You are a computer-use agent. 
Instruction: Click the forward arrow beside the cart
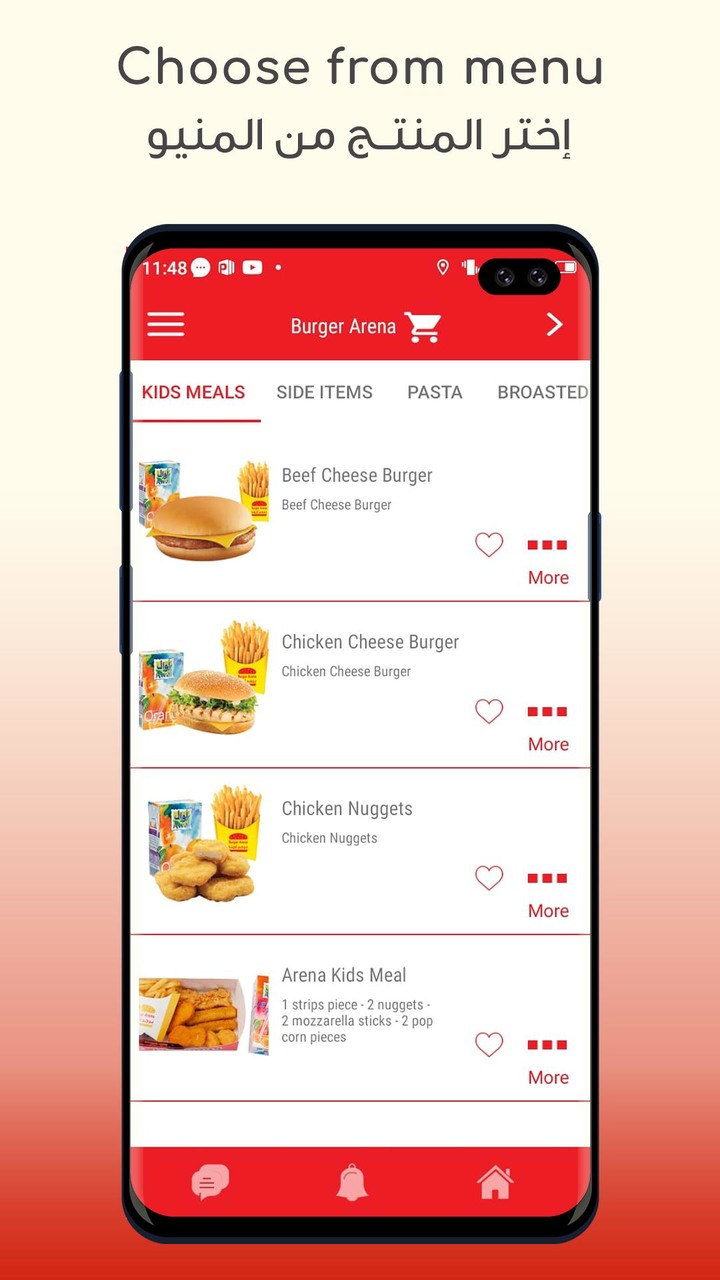pyautogui.click(x=556, y=325)
